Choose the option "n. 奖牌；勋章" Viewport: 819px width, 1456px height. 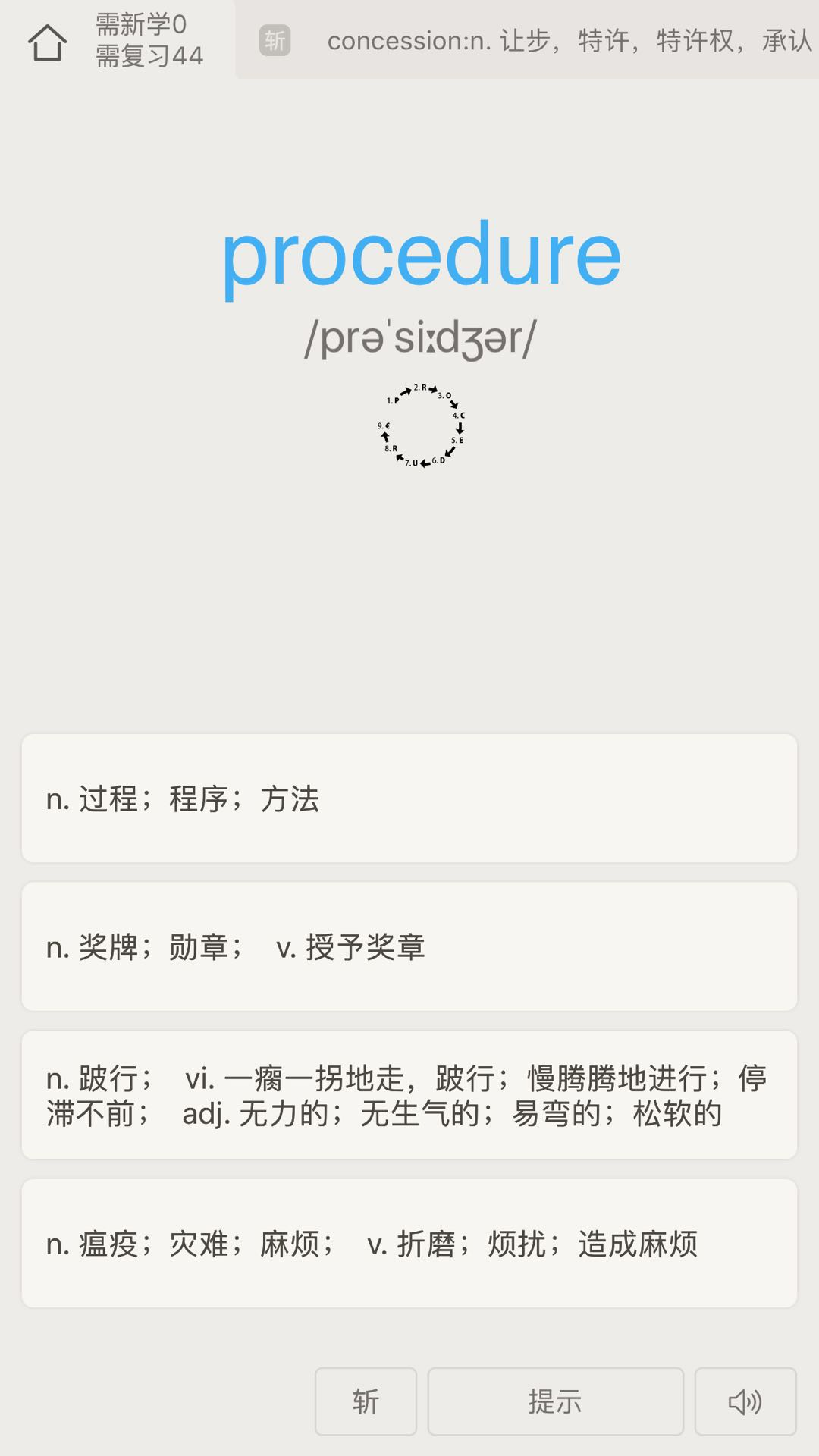409,947
